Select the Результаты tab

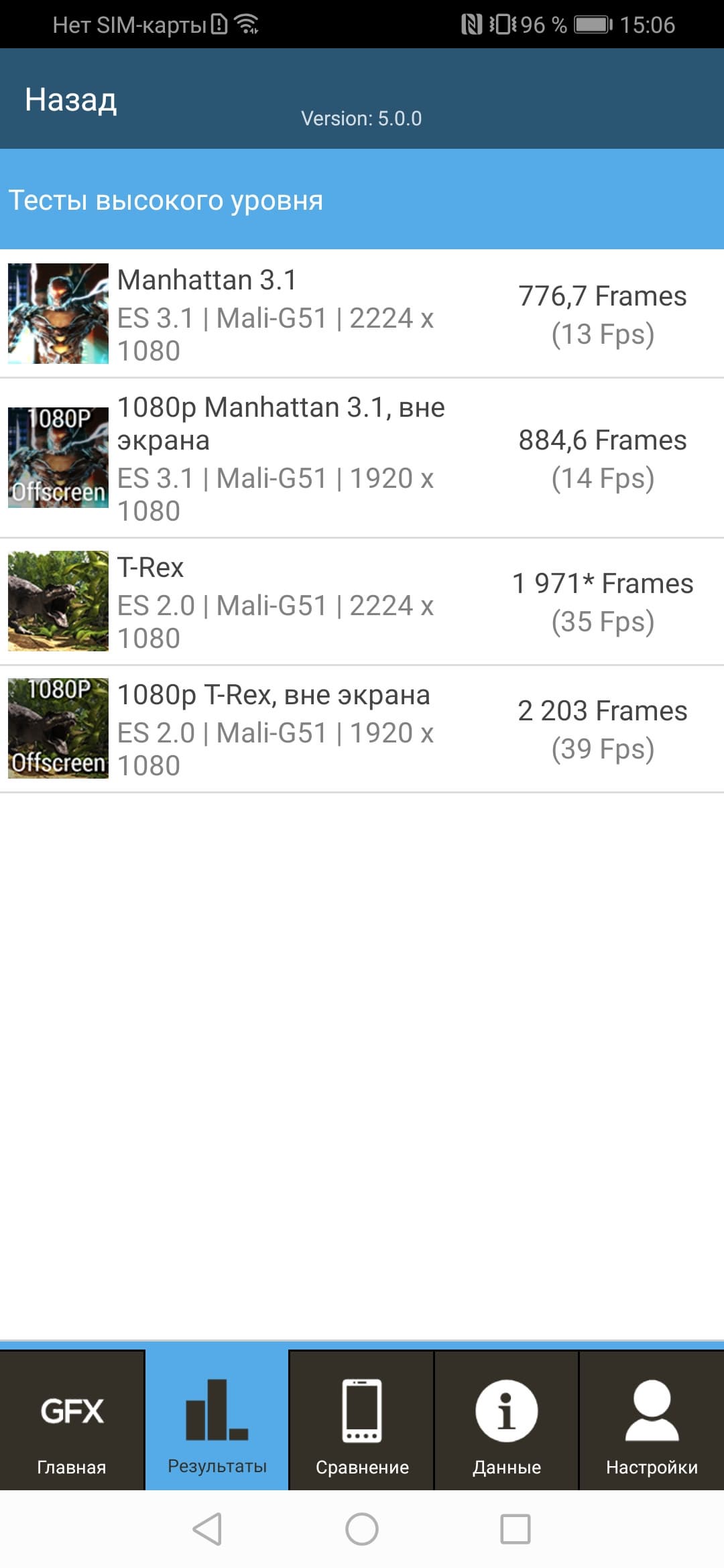(217, 1421)
